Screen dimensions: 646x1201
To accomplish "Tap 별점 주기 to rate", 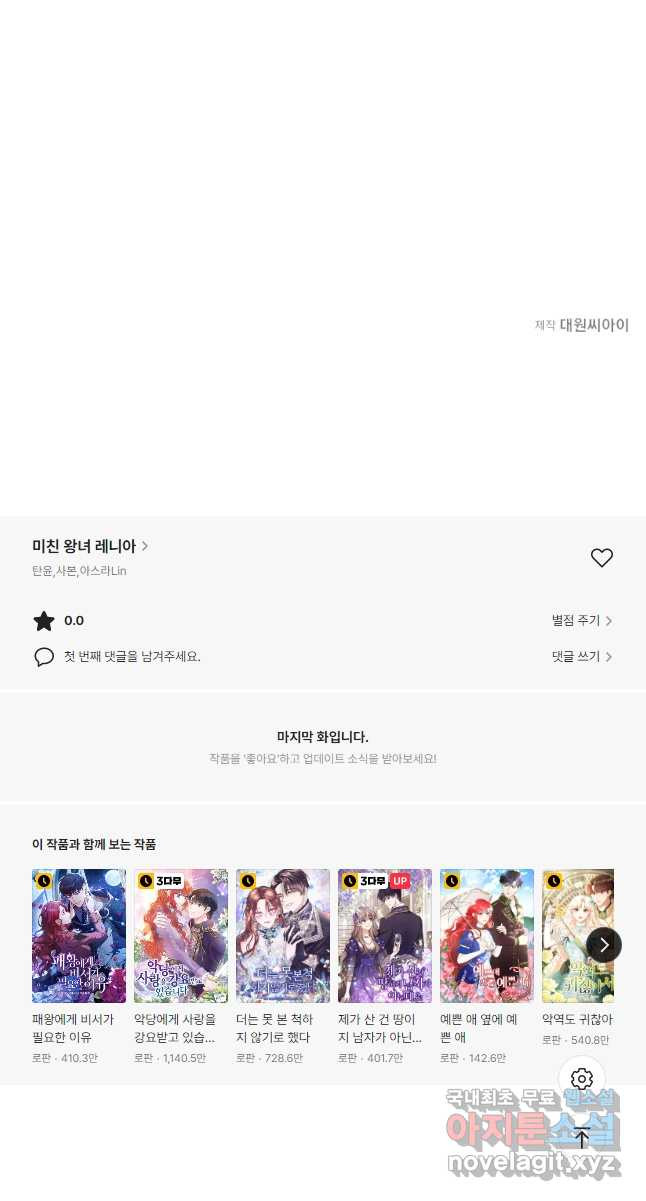I will tap(582, 621).
